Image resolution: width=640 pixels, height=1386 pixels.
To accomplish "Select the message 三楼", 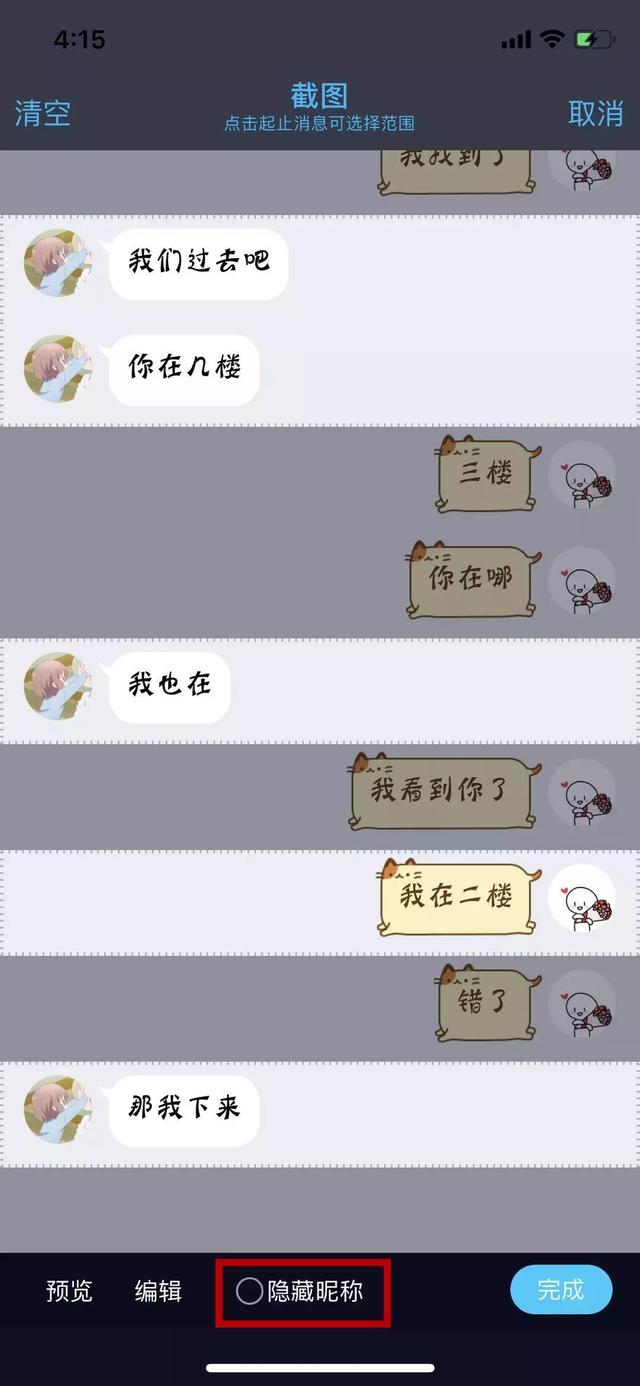I will point(487,474).
